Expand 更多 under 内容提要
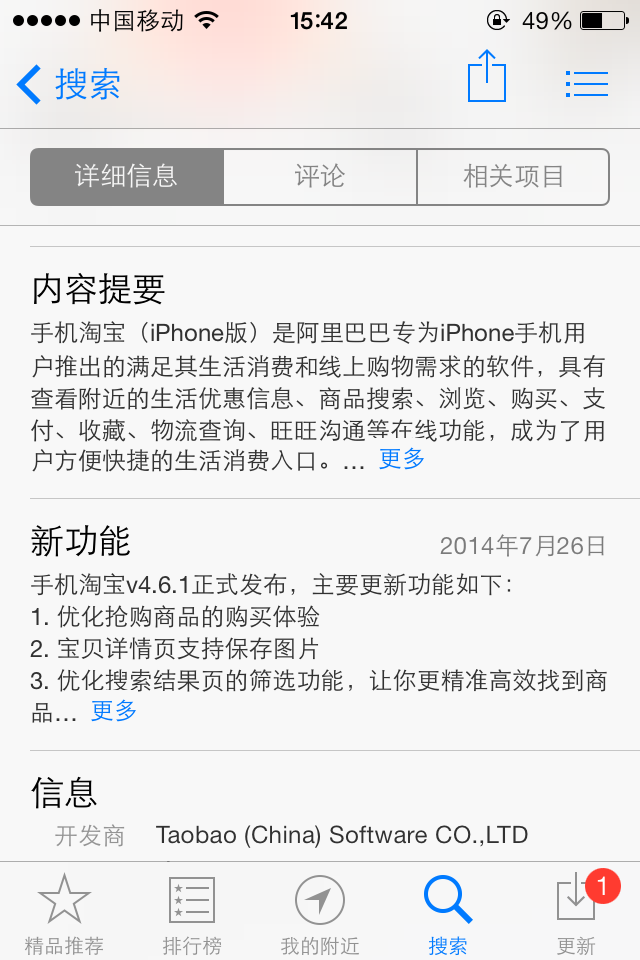The height and width of the screenshot is (960, 640). pyautogui.click(x=402, y=460)
